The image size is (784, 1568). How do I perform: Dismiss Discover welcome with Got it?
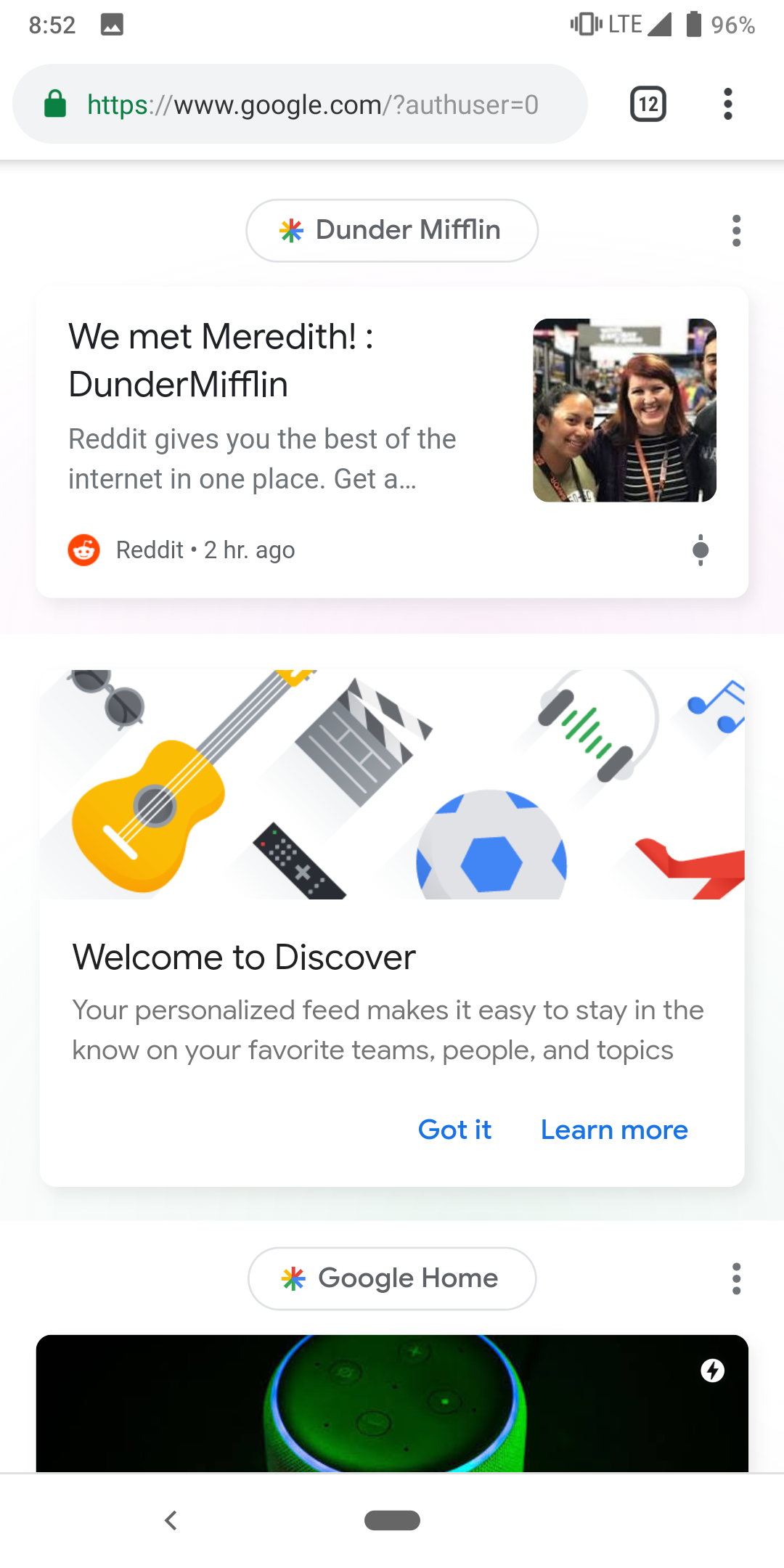coord(454,1130)
